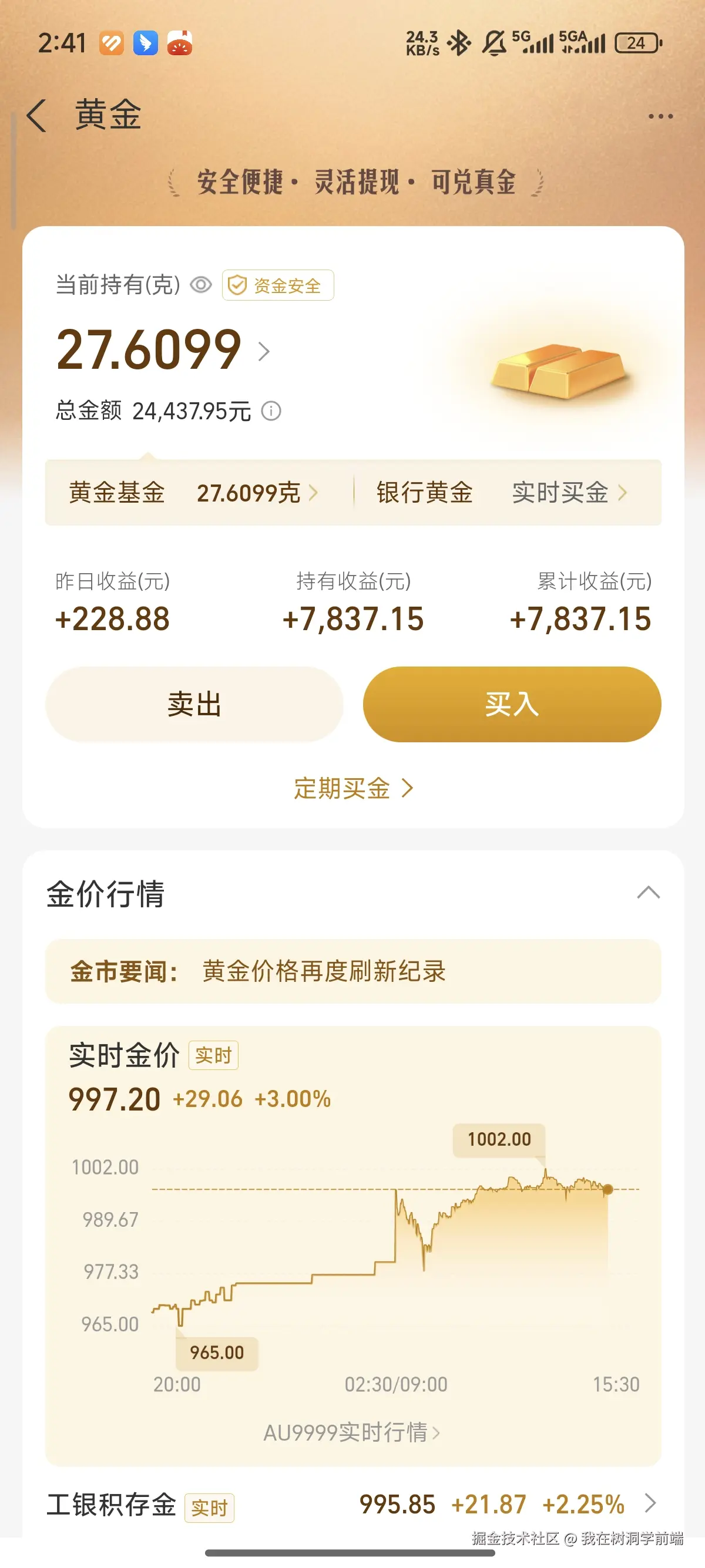The width and height of the screenshot is (705, 1568).
Task: Click the 资金安全 shield badge
Action: [x=278, y=285]
